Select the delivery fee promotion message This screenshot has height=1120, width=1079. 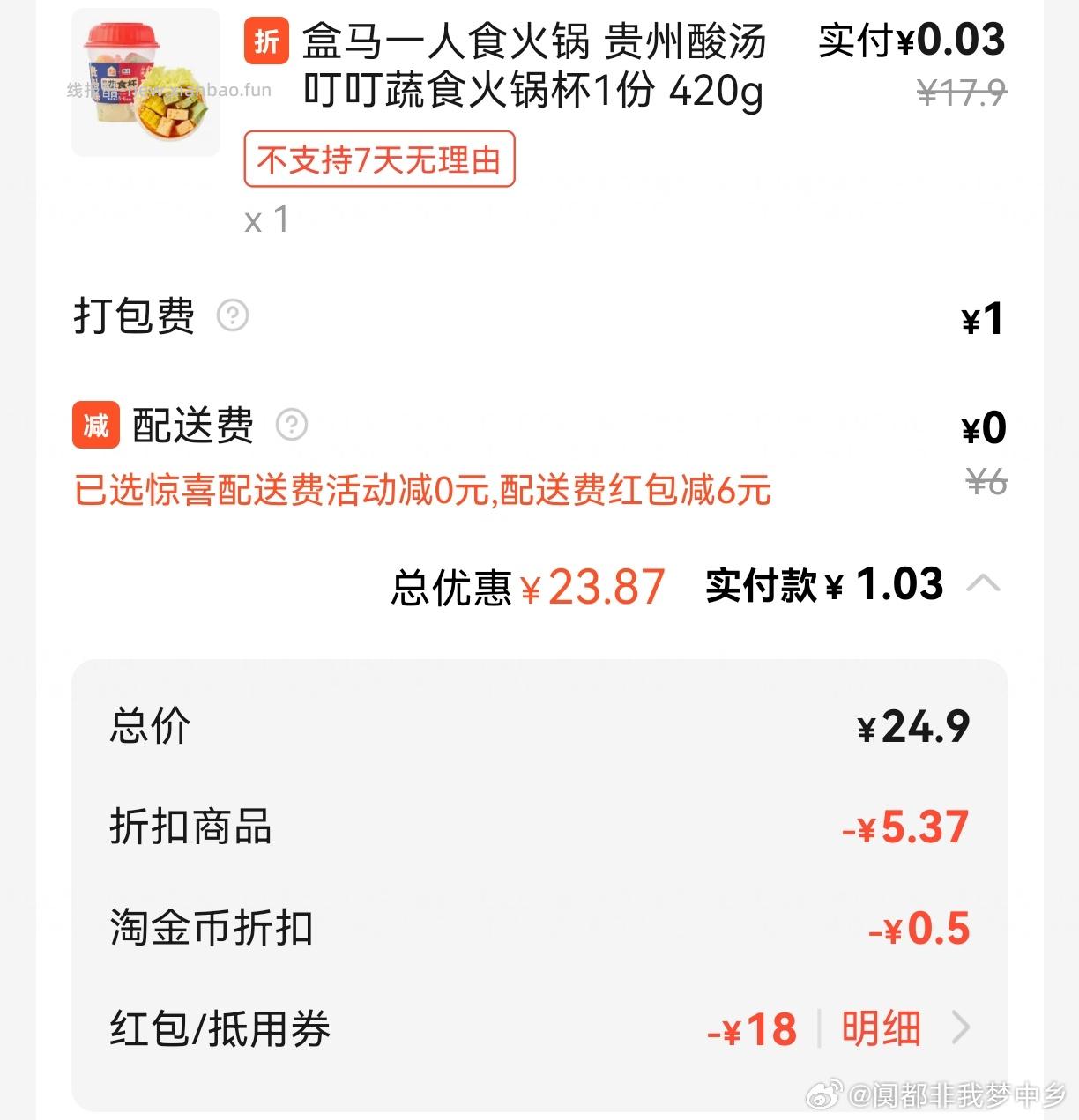pyautogui.click(x=422, y=493)
